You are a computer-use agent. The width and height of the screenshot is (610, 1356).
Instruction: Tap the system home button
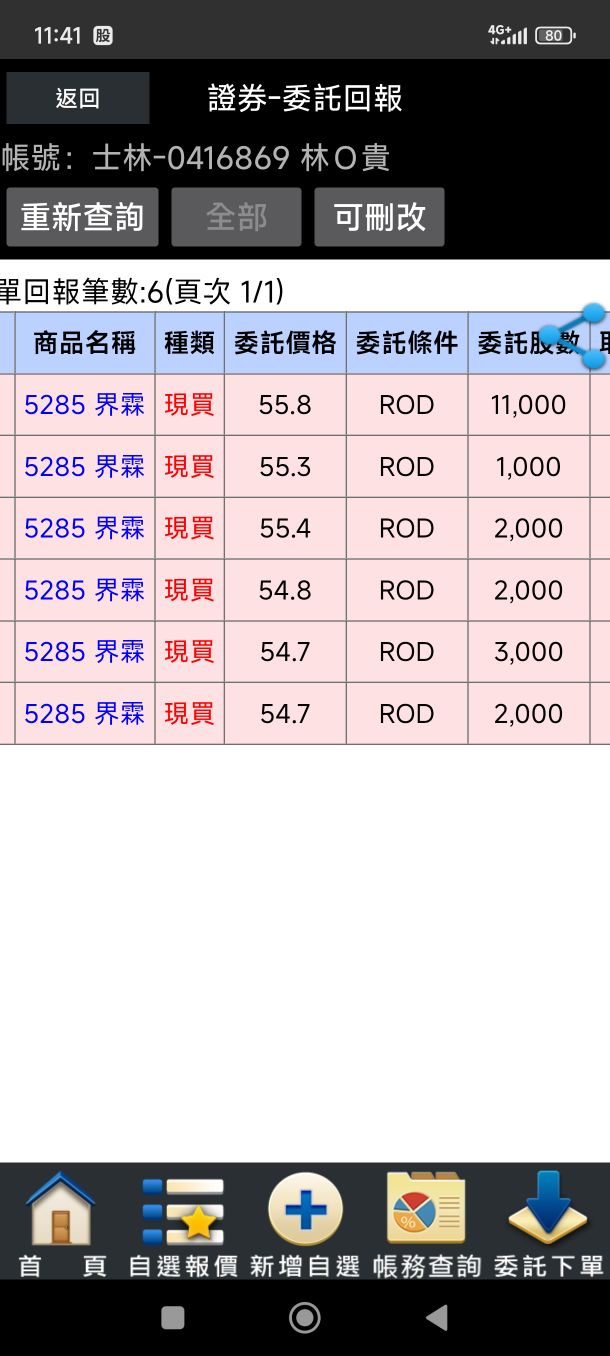(305, 1318)
